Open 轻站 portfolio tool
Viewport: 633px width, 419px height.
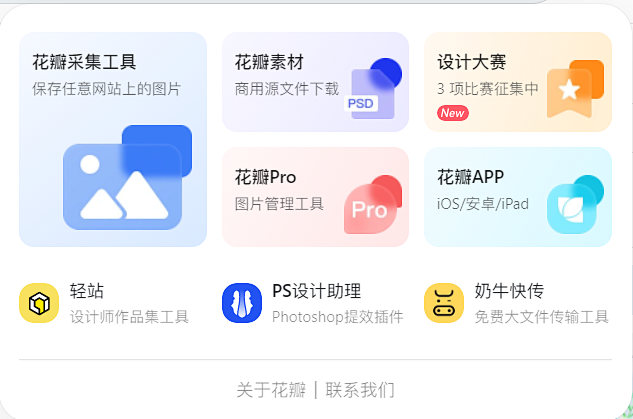point(105,303)
